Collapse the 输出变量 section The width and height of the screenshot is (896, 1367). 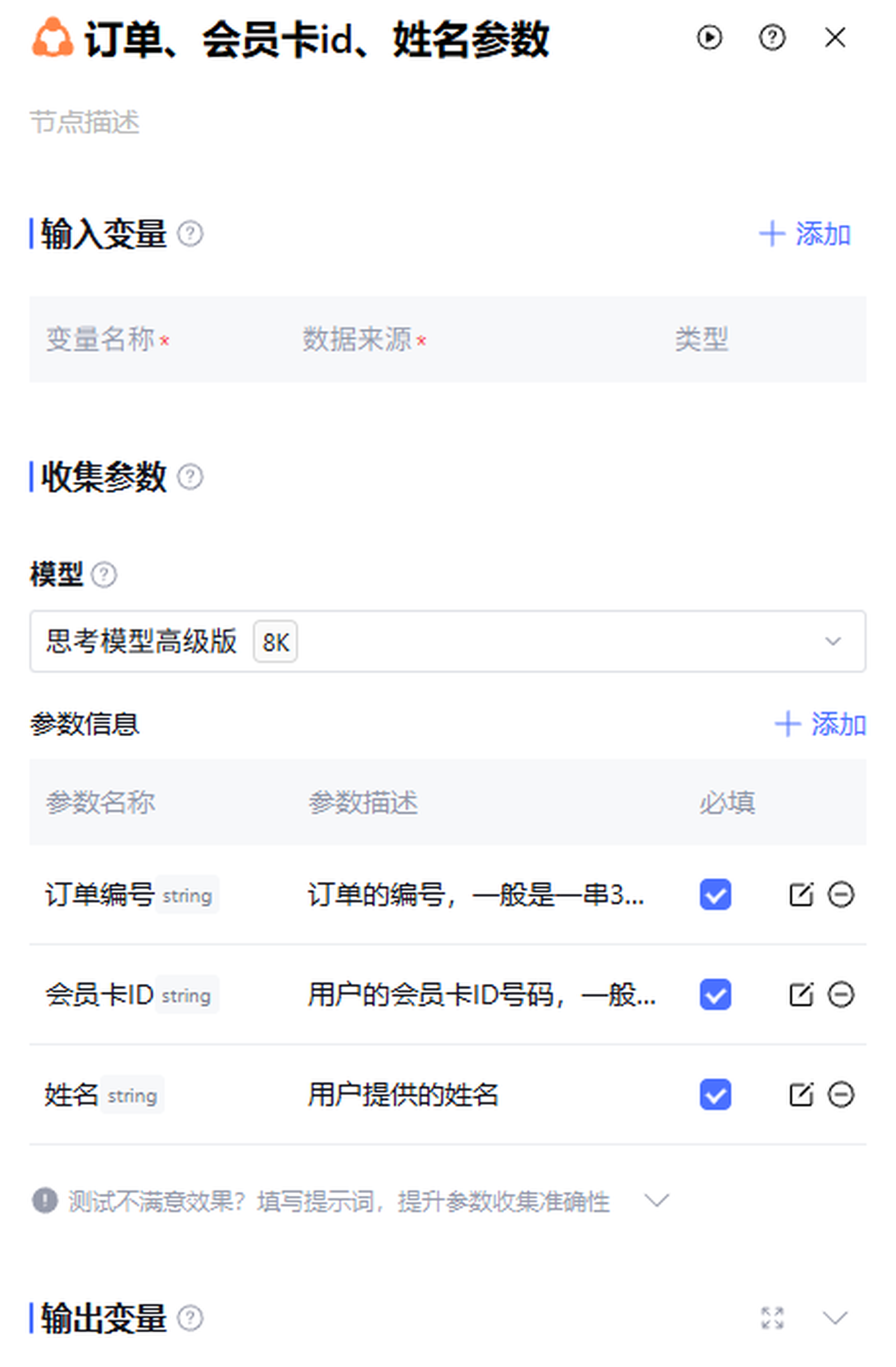point(834,1318)
